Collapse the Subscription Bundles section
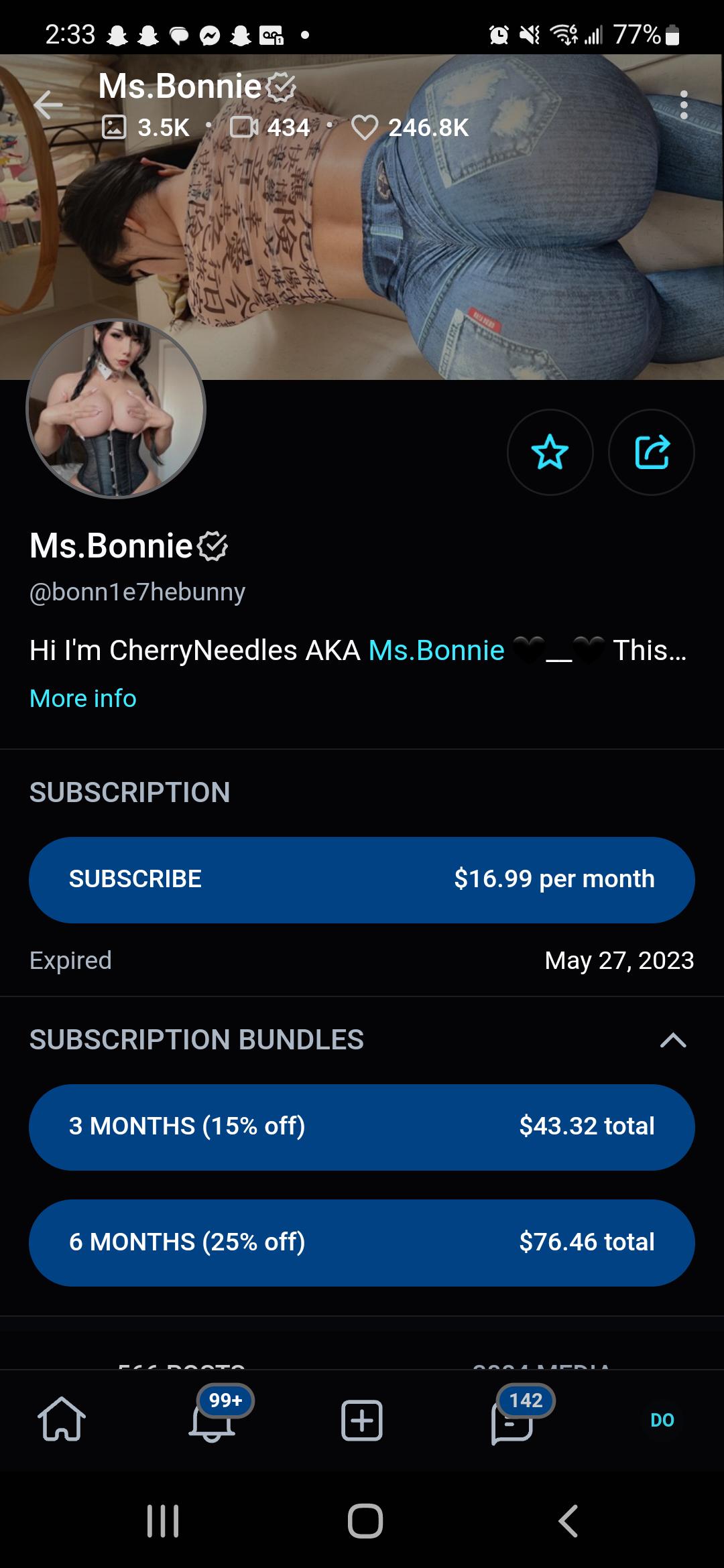This screenshot has height=1568, width=724. coord(673,1040)
